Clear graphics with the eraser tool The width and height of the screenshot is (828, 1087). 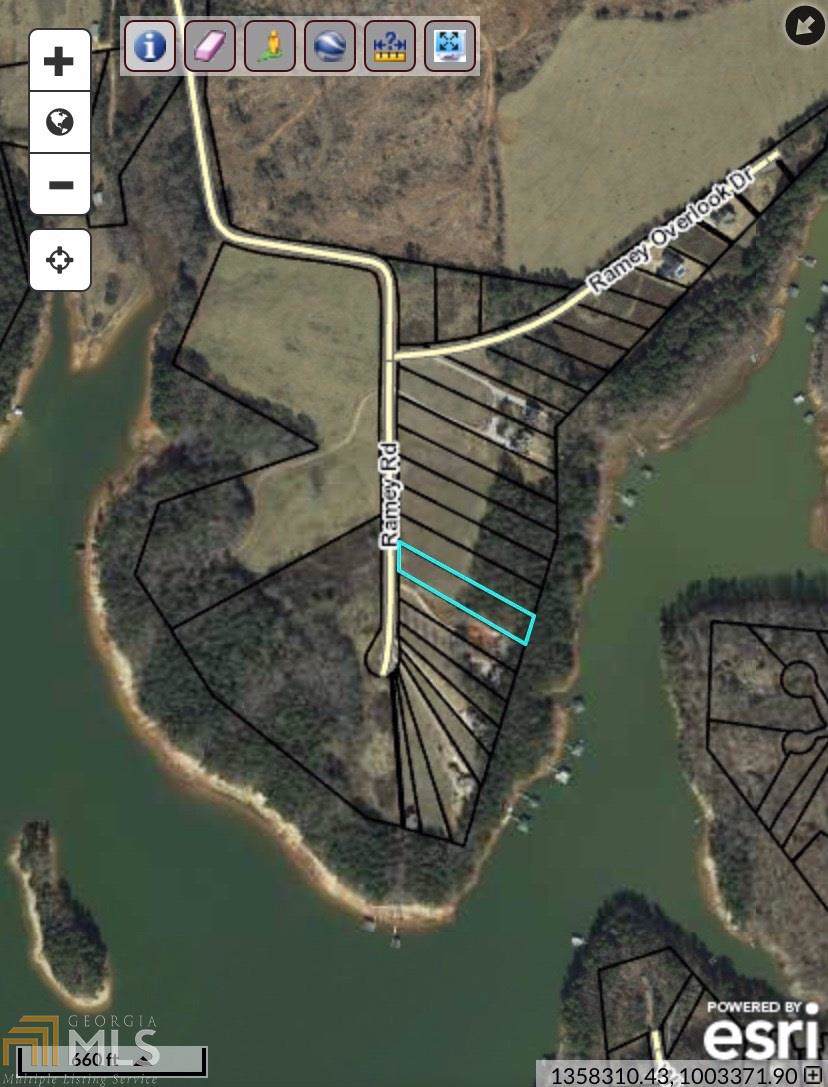[x=210, y=46]
